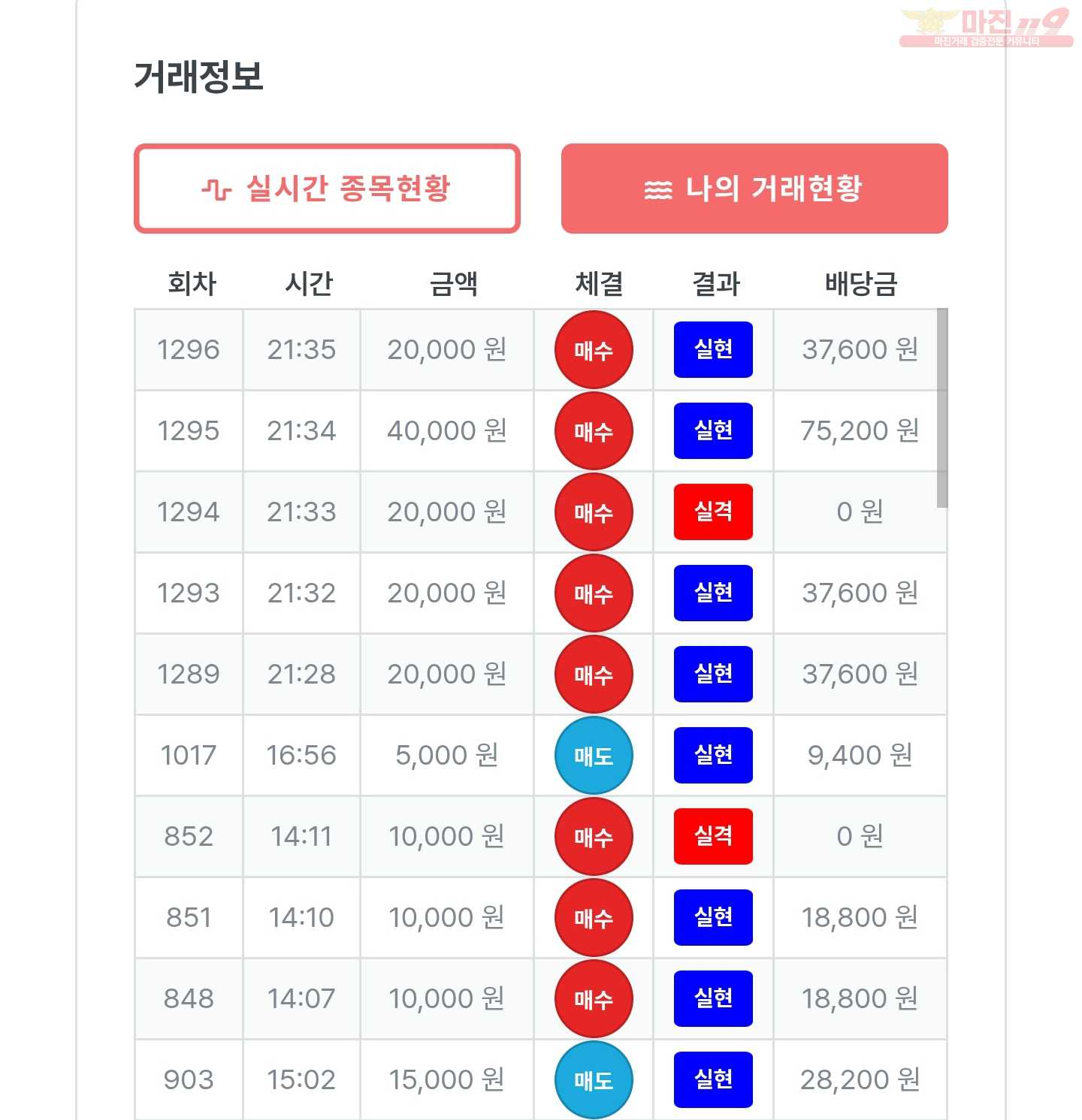Screen dimensions: 1082x1120
Task: Select the 나의 거래현황 tab
Action: coord(754,189)
